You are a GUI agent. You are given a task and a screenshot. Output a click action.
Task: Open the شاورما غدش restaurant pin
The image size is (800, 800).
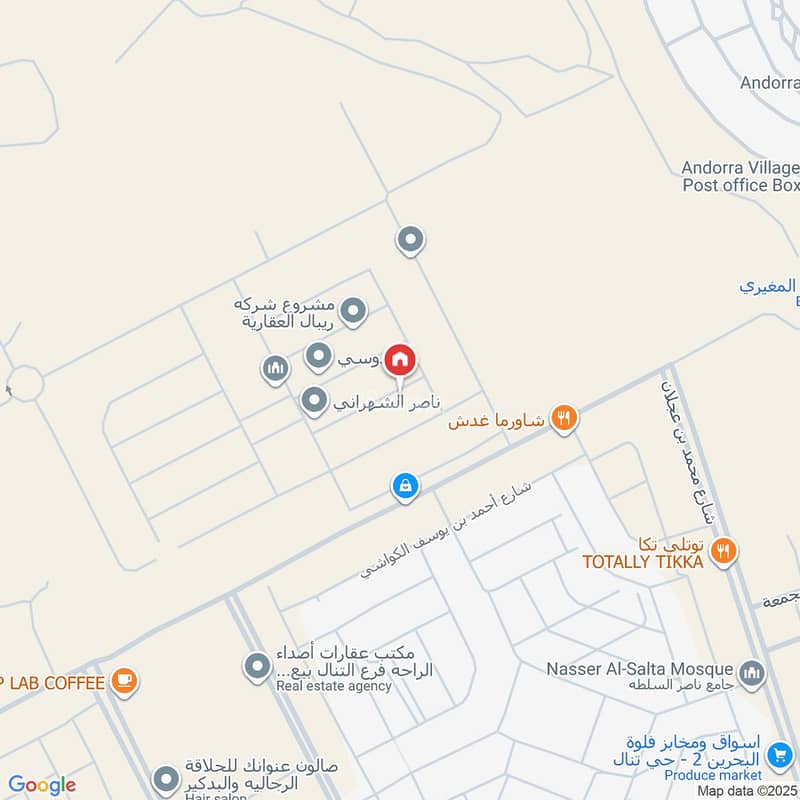(x=565, y=419)
